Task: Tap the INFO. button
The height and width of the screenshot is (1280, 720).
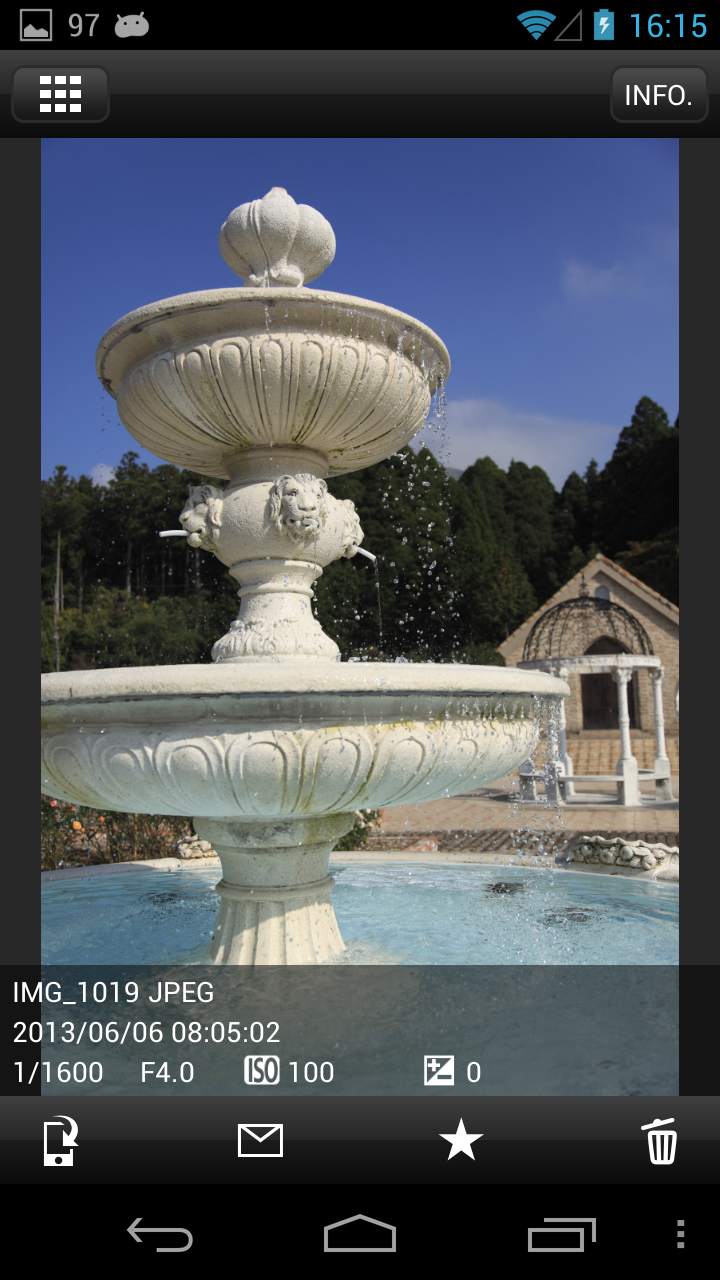Action: click(x=658, y=95)
